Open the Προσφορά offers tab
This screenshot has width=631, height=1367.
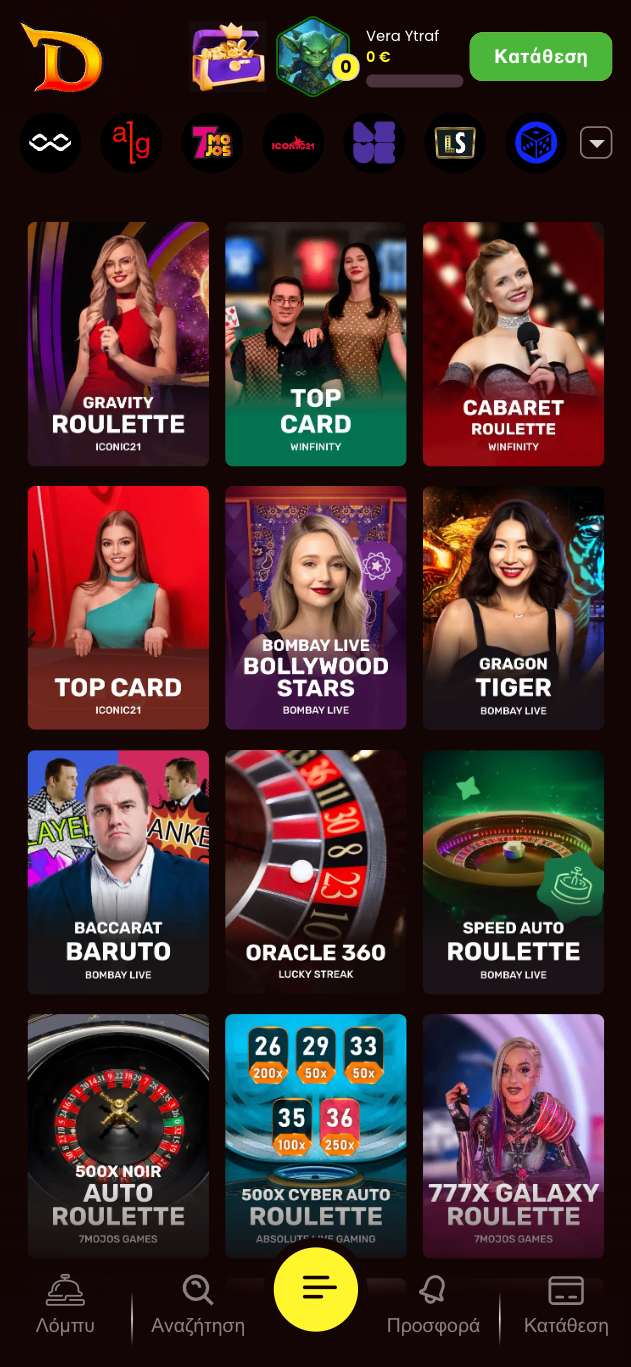433,1305
